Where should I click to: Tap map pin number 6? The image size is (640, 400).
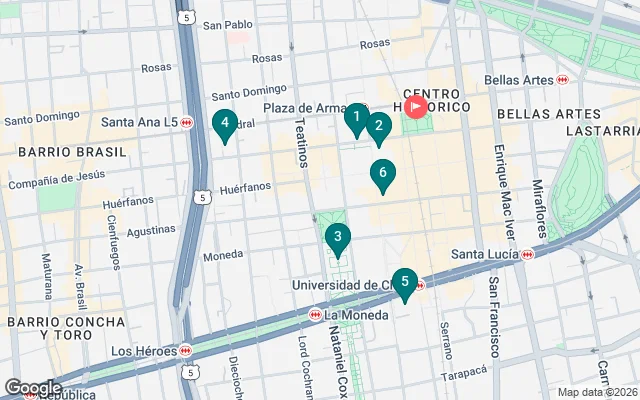pyautogui.click(x=382, y=174)
